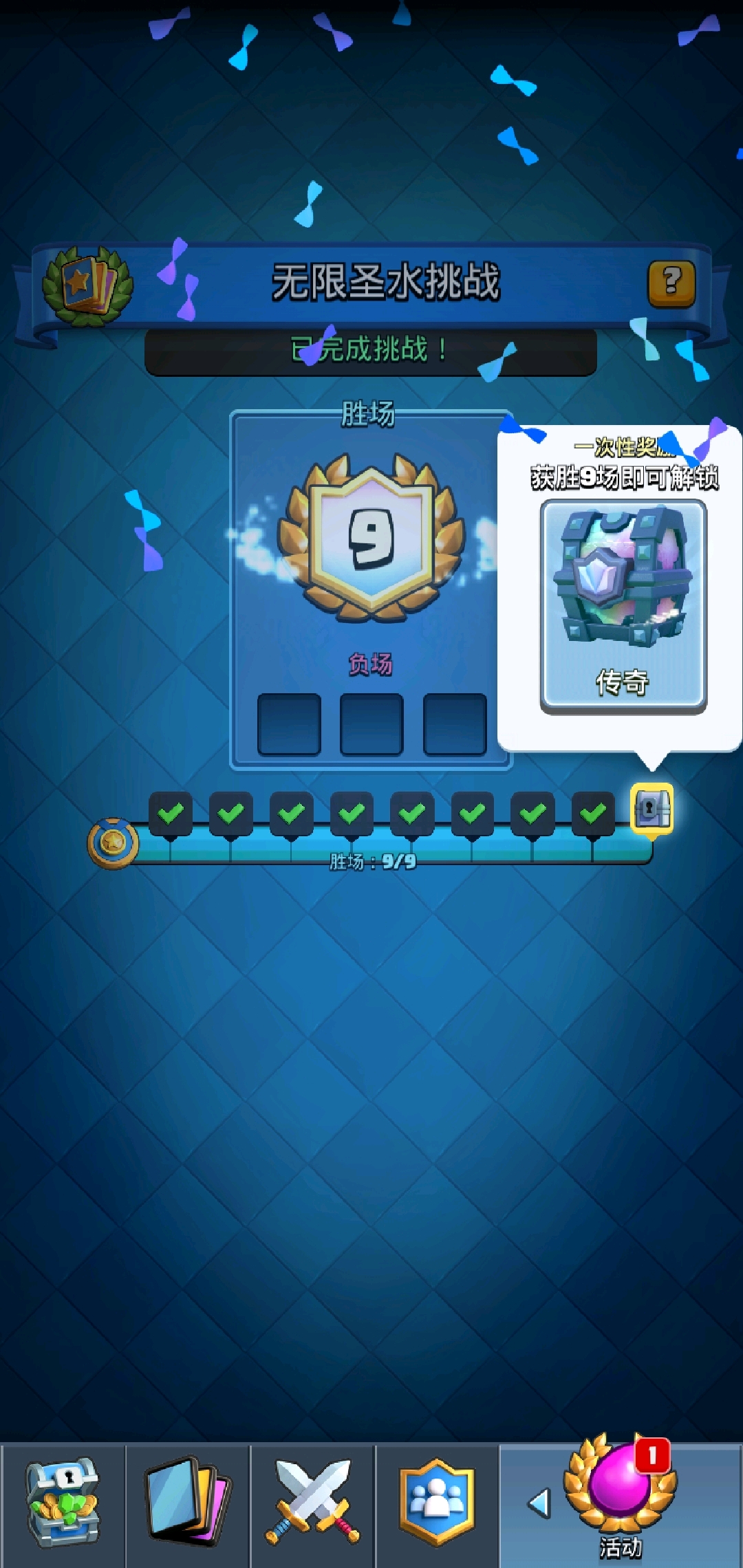This screenshot has width=743, height=1568.
Task: Go to the battle crossed swords tab
Action: [x=313, y=1503]
